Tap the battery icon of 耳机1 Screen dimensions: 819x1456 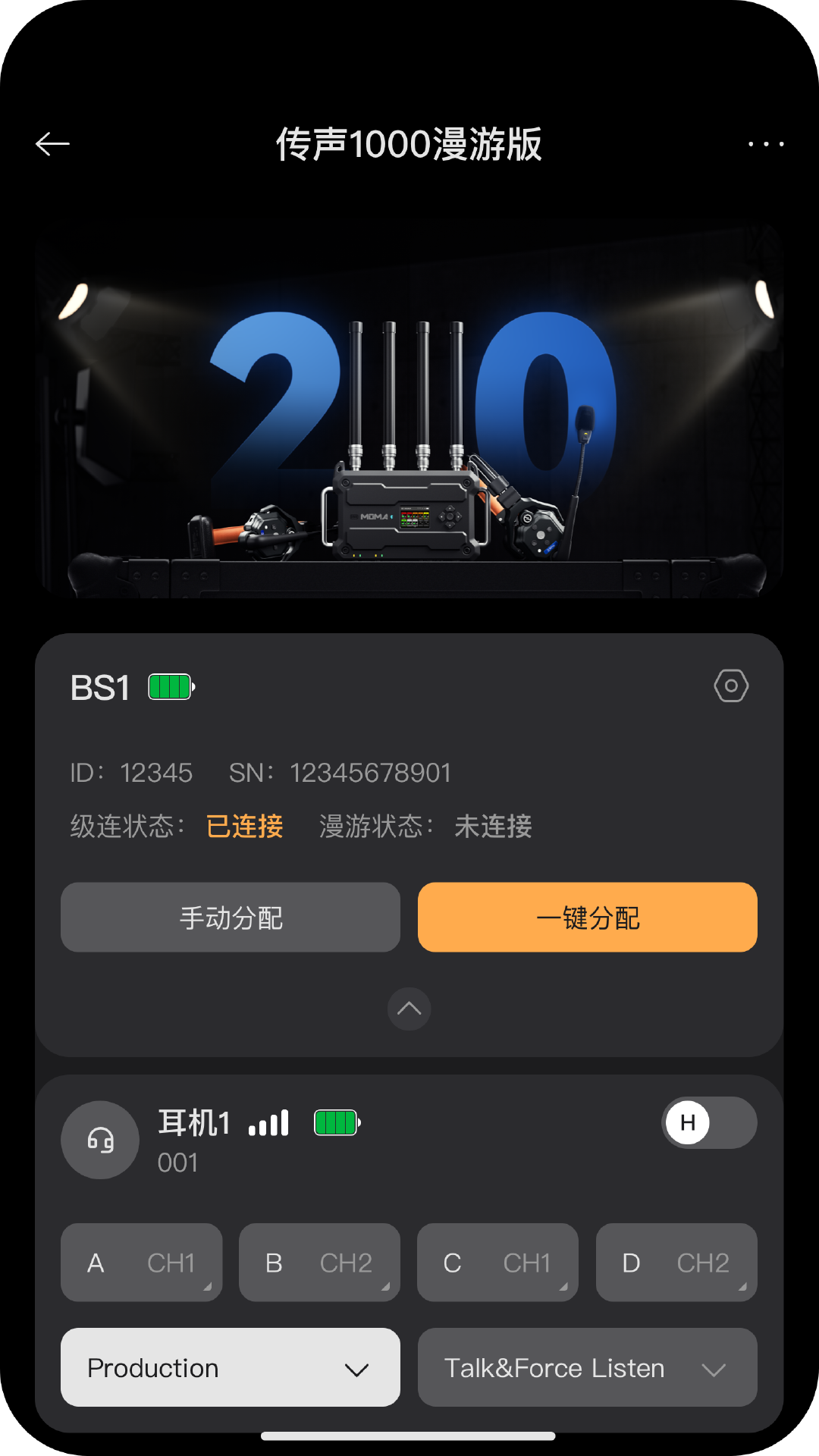[x=337, y=1123]
